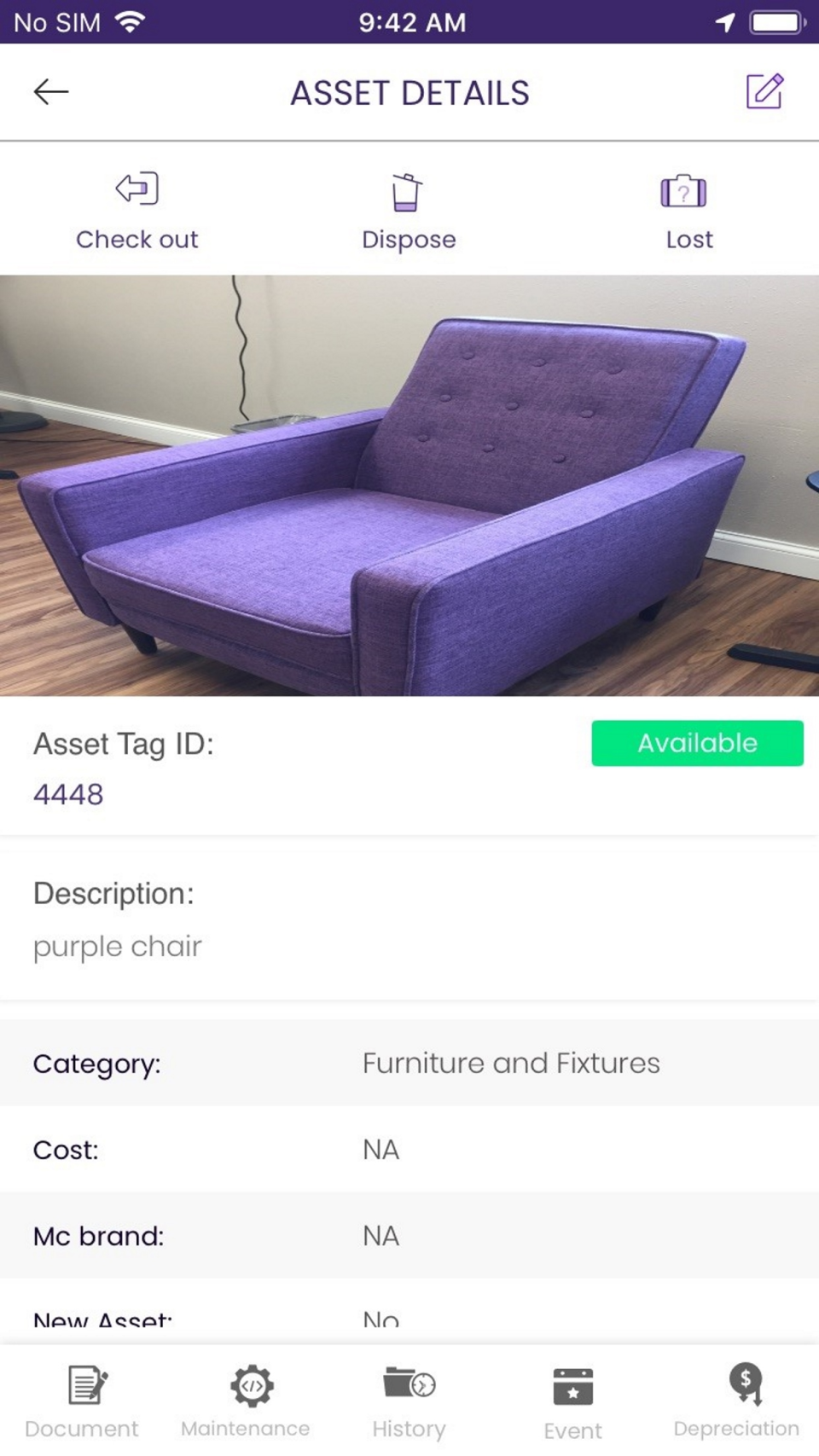Mark the asset as Lost
The image size is (819, 1456).
(x=688, y=211)
